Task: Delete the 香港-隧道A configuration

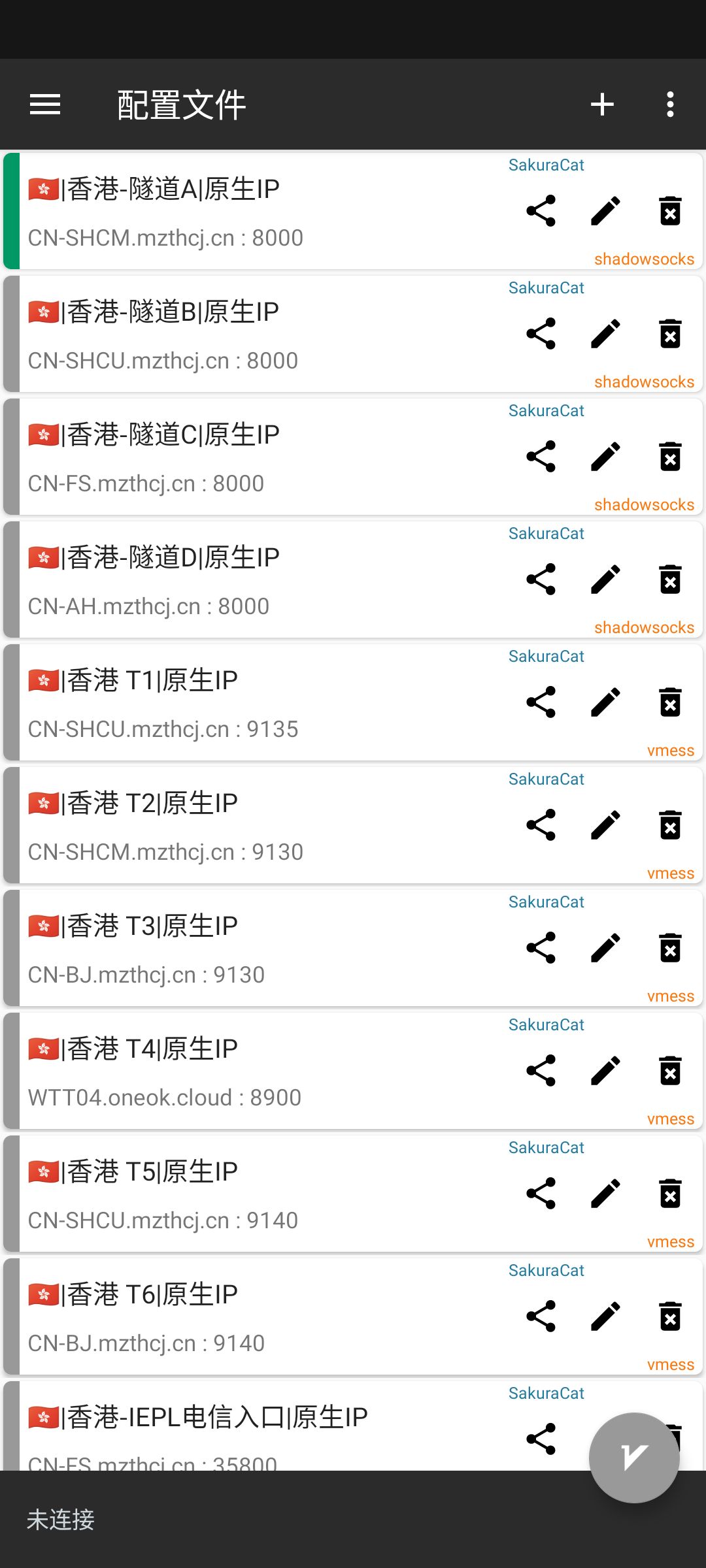Action: pos(670,211)
